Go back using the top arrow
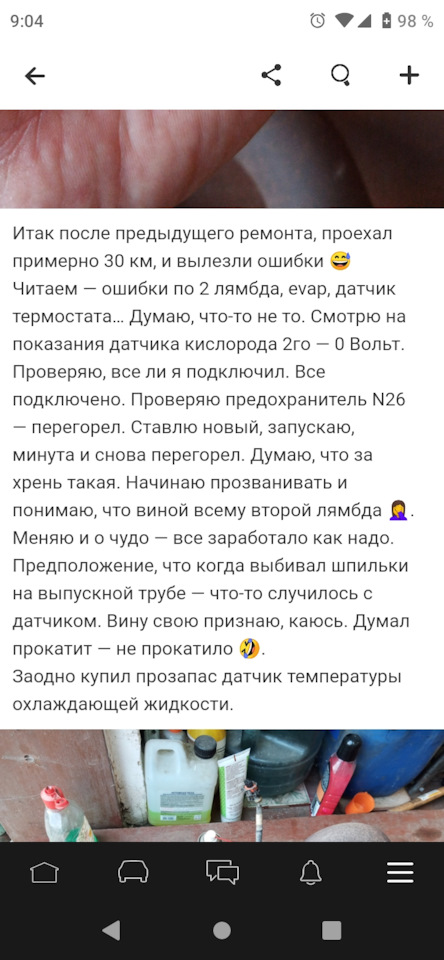 click(35, 75)
